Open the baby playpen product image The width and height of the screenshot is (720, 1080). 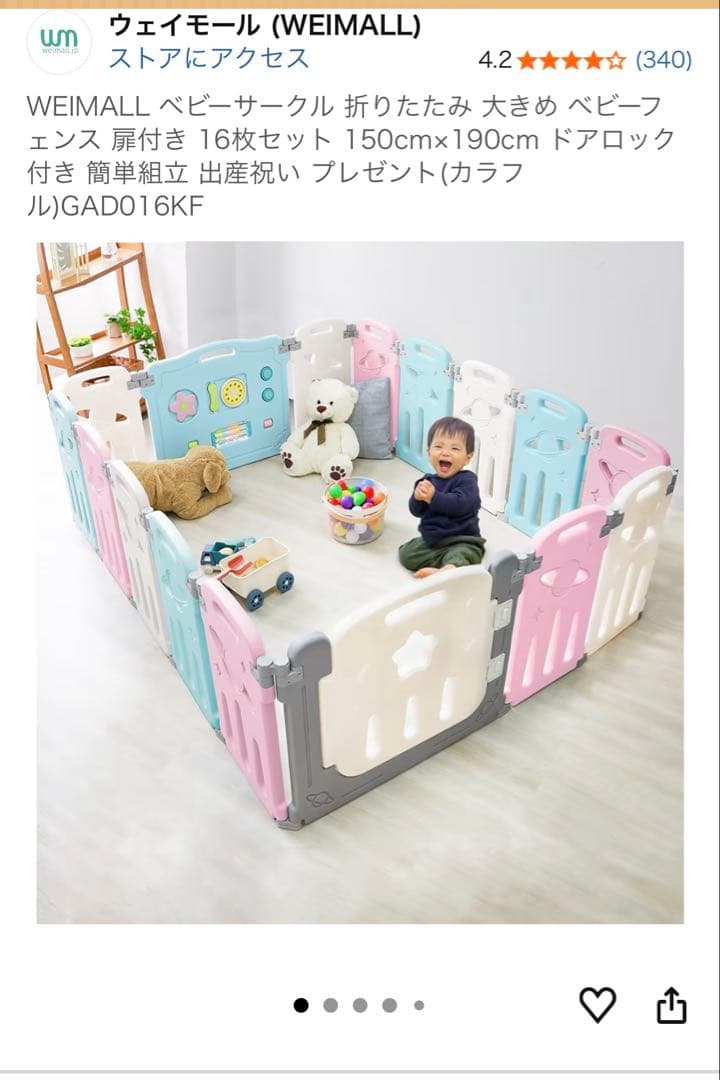pos(360,583)
